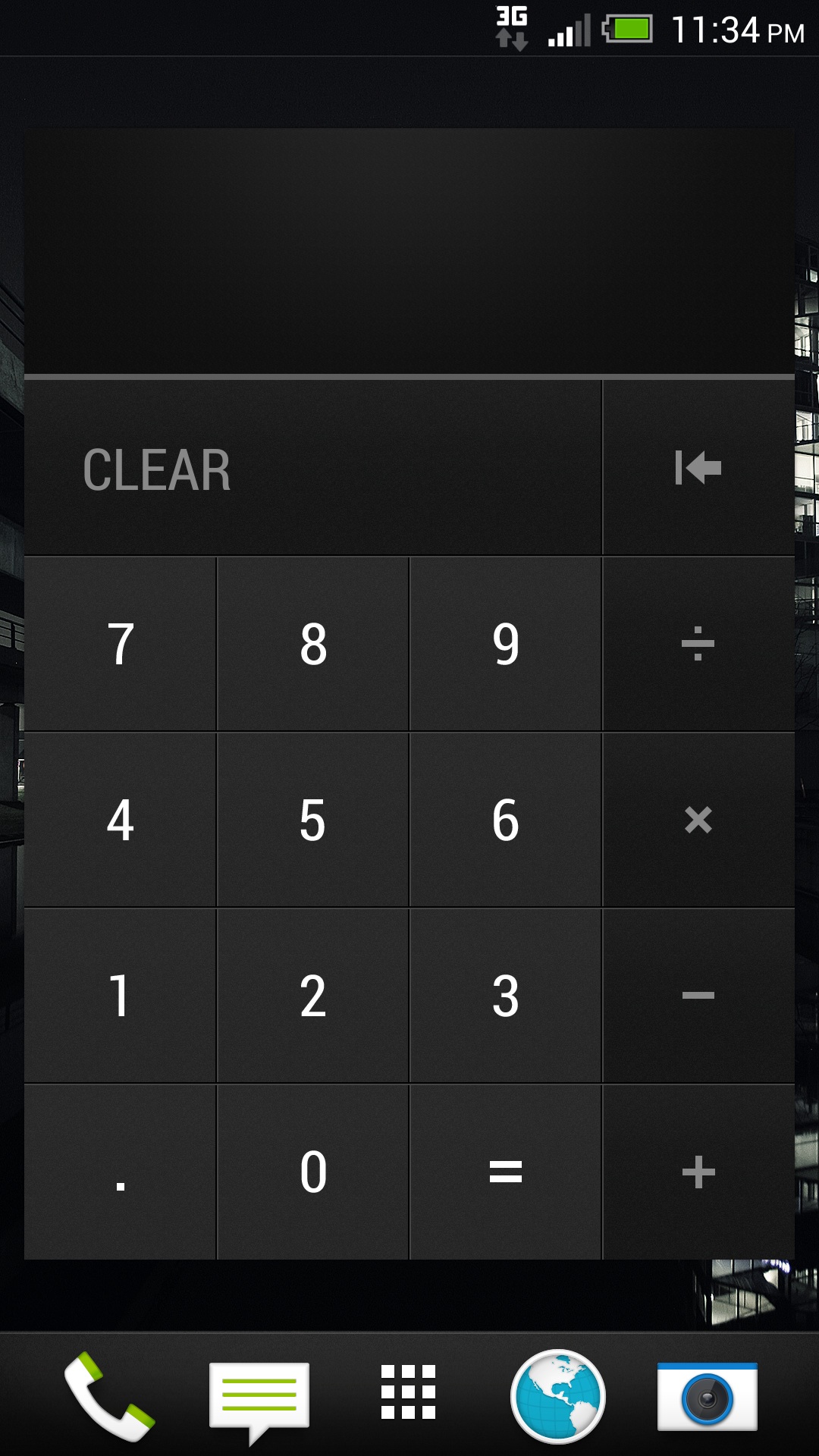The width and height of the screenshot is (819, 1456).
Task: Calculate result with equals key
Action: click(x=505, y=1172)
